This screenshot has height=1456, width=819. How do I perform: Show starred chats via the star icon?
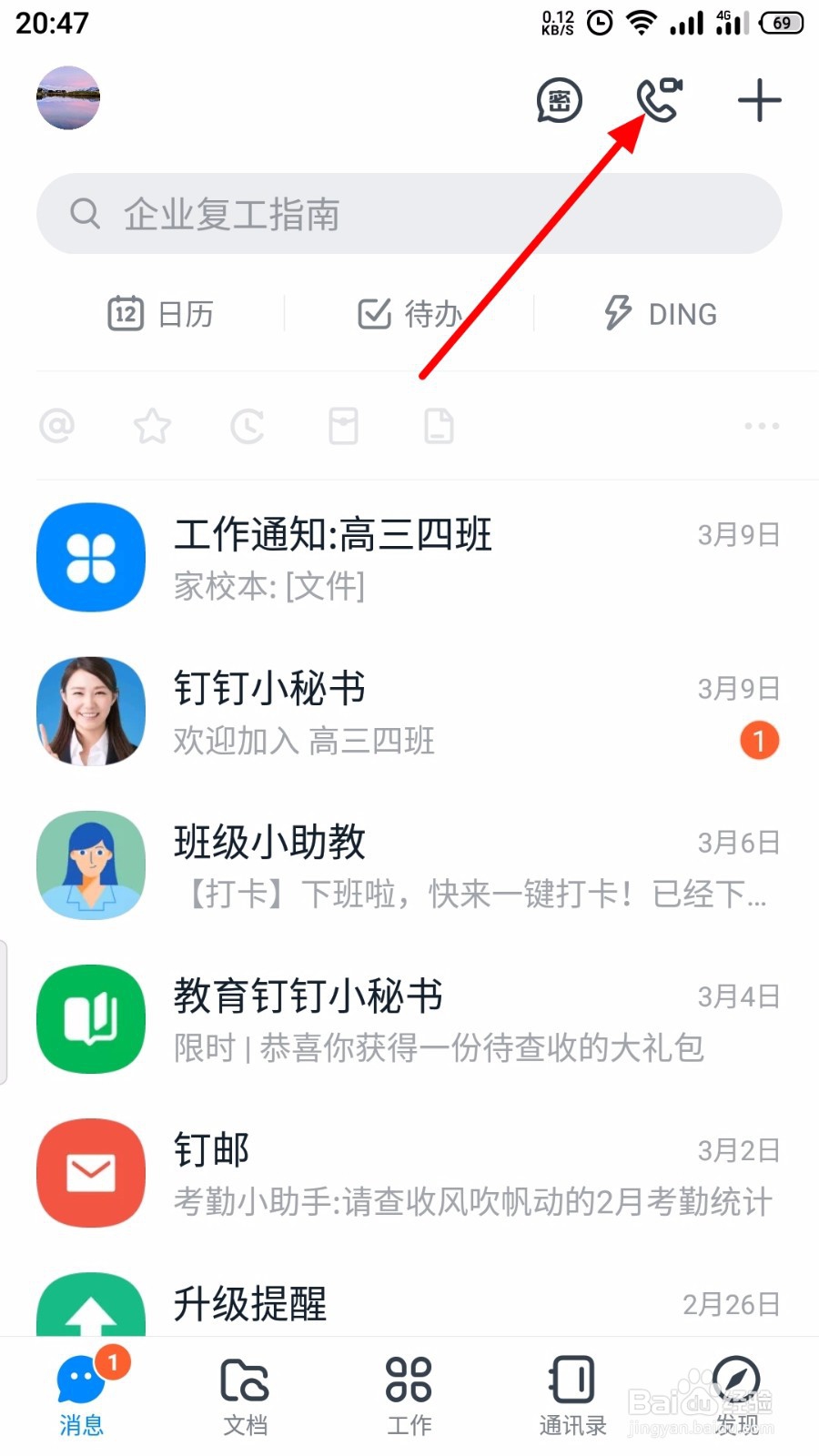[152, 425]
